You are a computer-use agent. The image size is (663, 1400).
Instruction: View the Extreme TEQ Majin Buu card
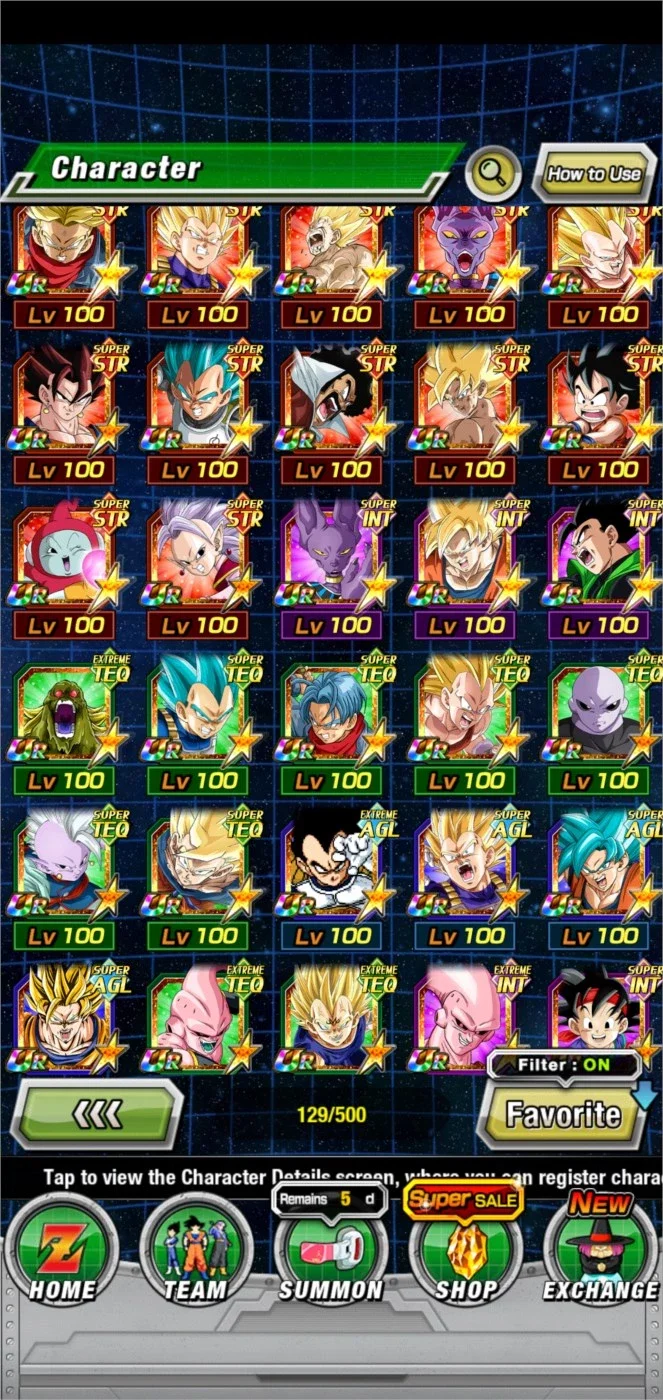pos(201,1017)
